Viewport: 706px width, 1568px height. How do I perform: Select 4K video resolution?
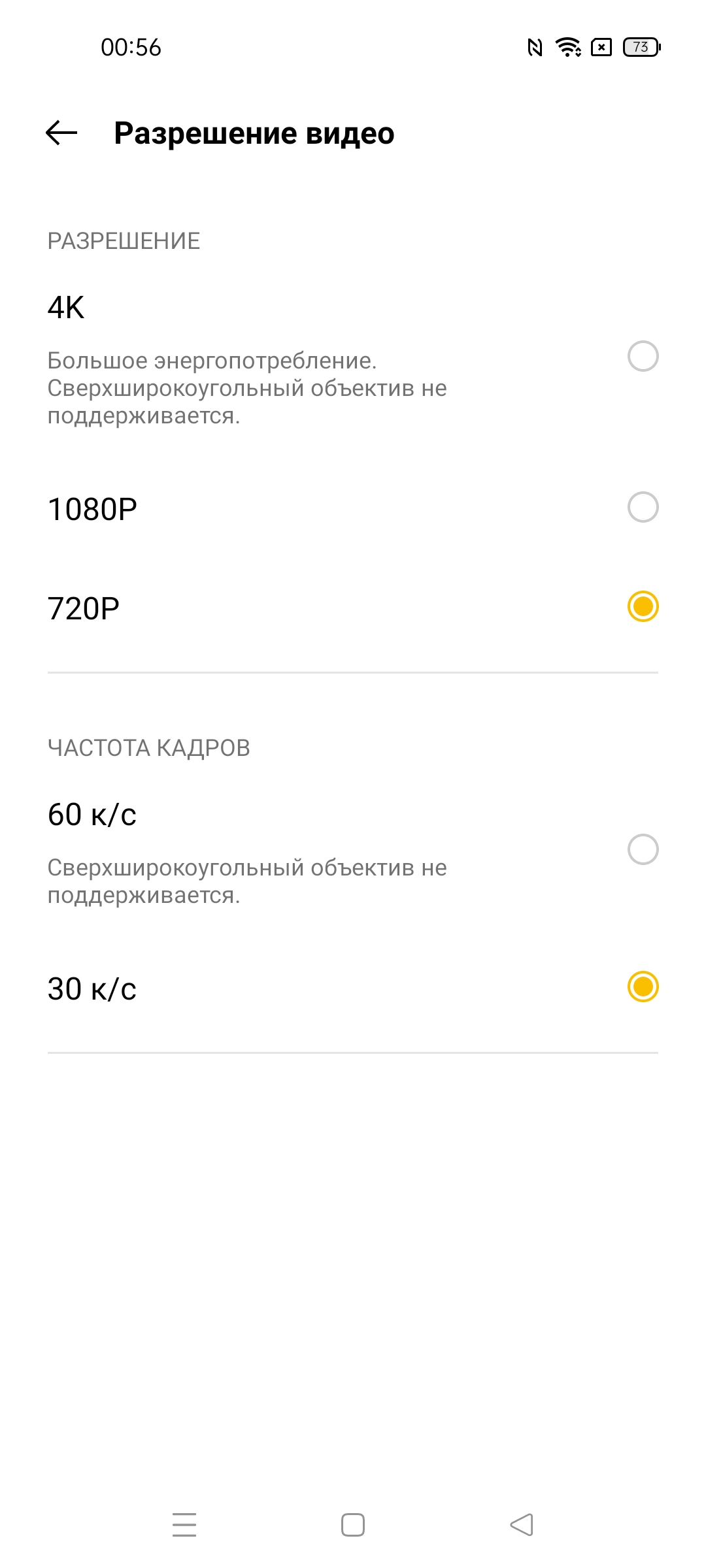coord(643,357)
